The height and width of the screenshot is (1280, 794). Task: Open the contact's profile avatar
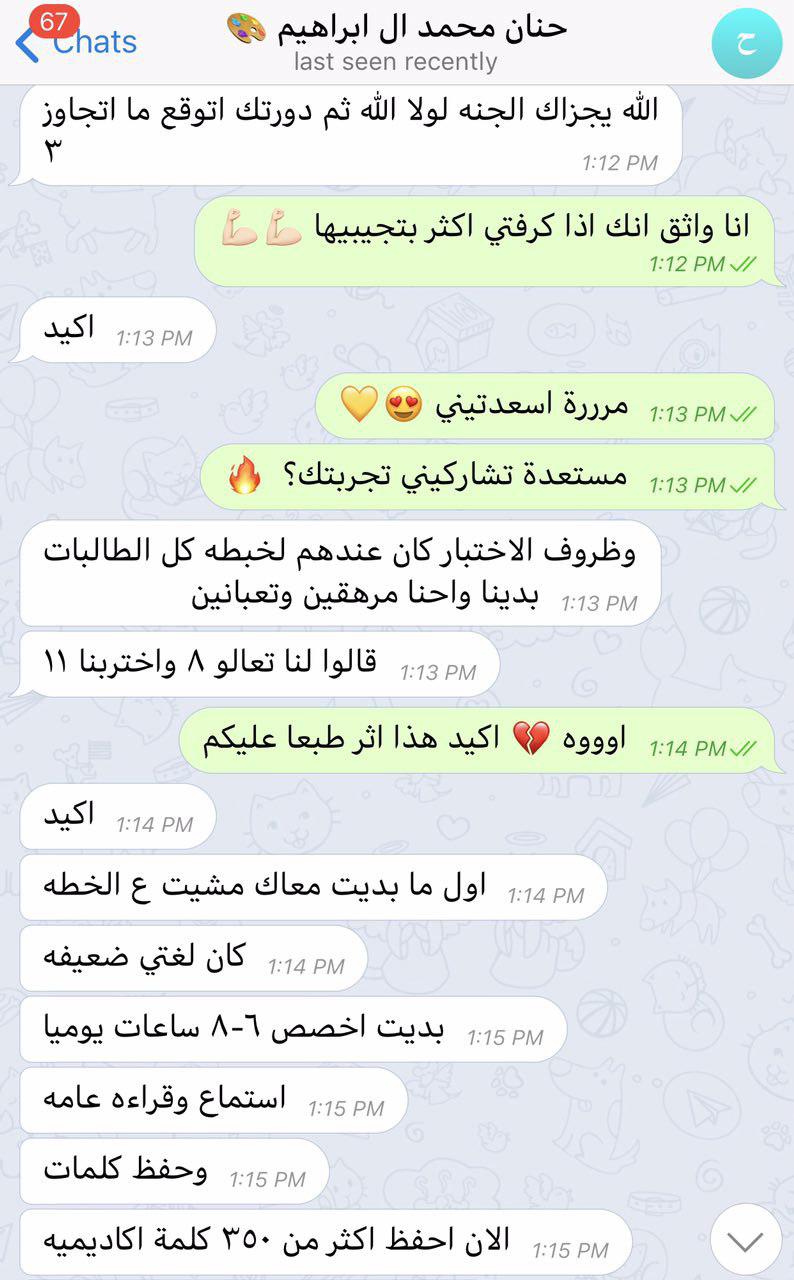pyautogui.click(x=745, y=43)
